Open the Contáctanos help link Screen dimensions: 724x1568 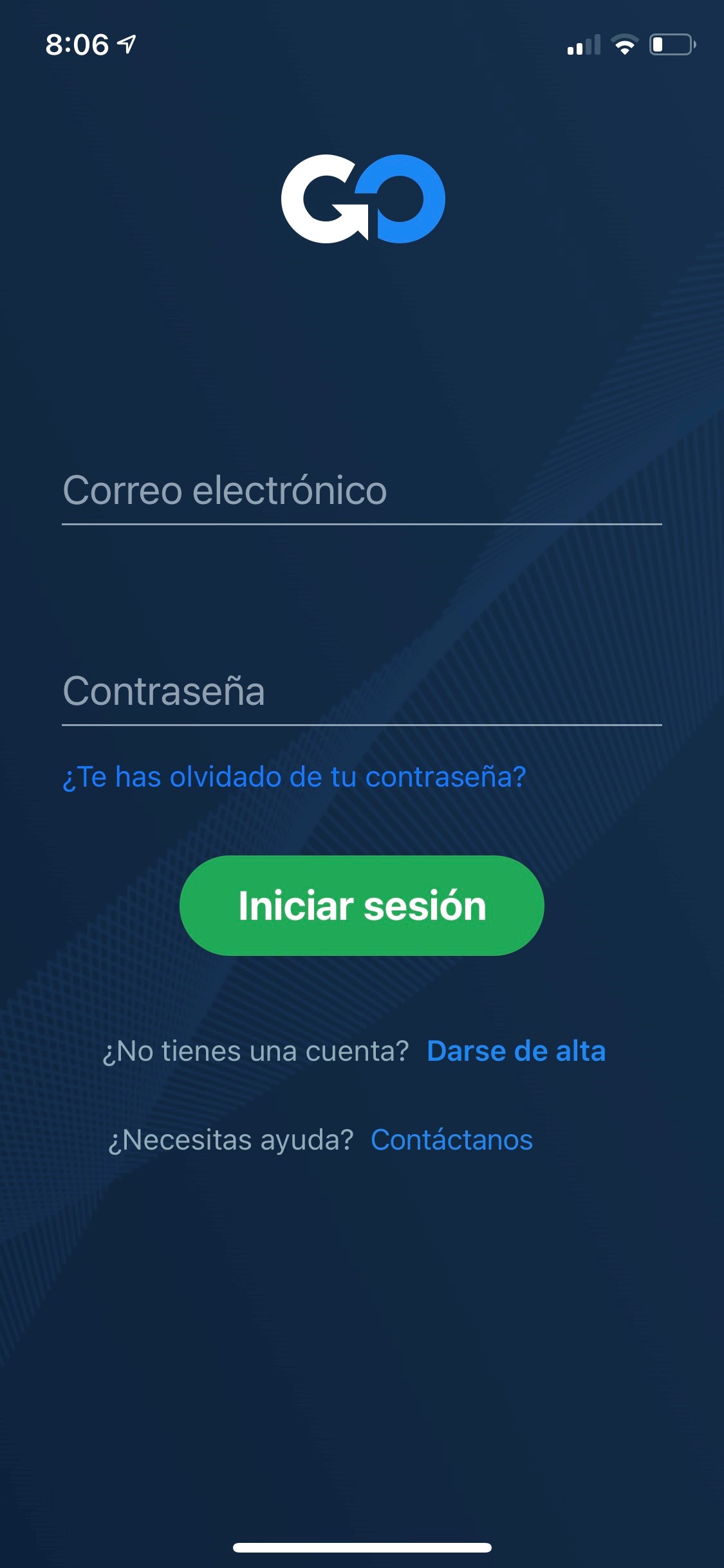click(x=452, y=1140)
